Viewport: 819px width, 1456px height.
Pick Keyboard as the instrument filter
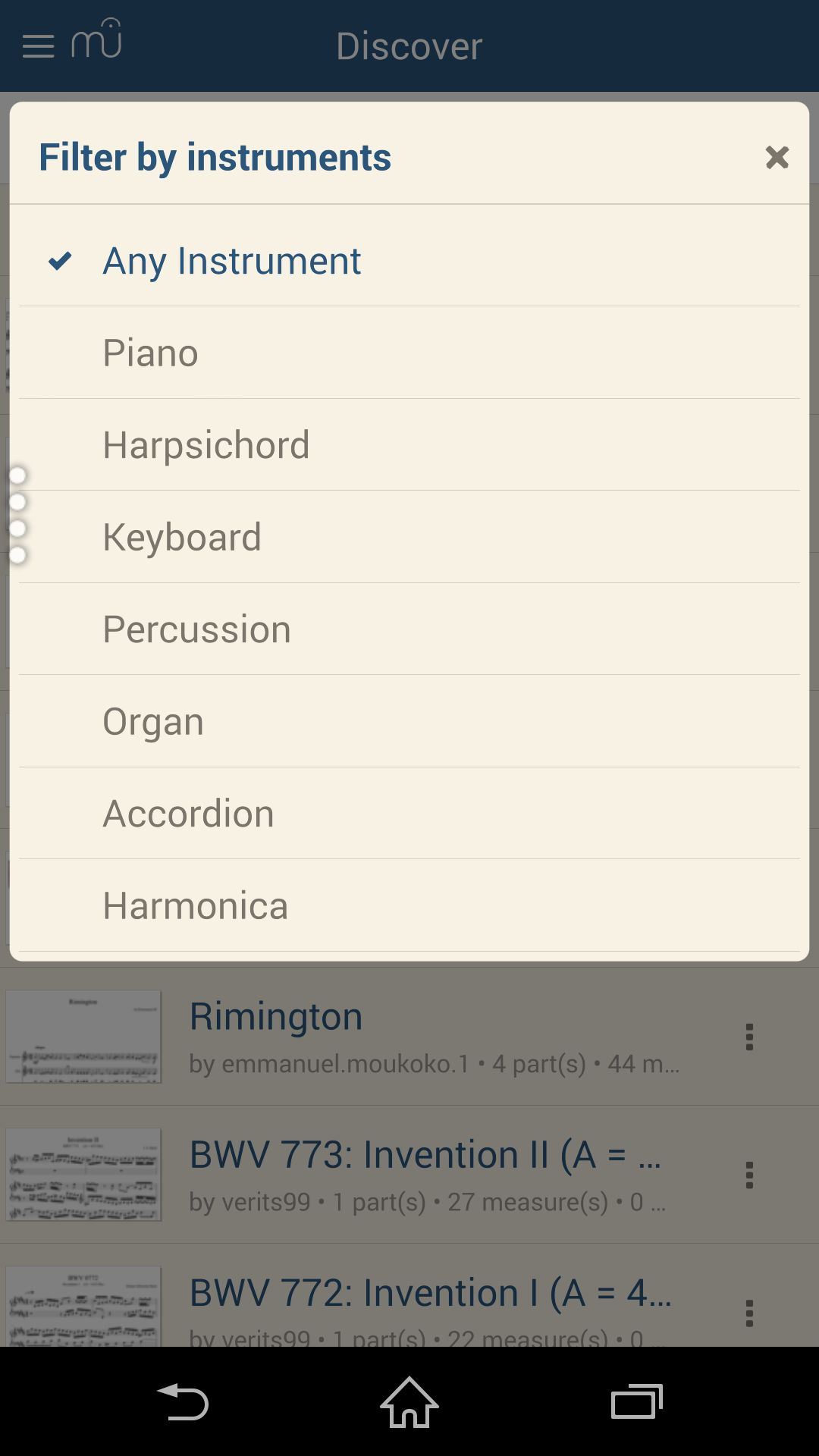tap(409, 537)
